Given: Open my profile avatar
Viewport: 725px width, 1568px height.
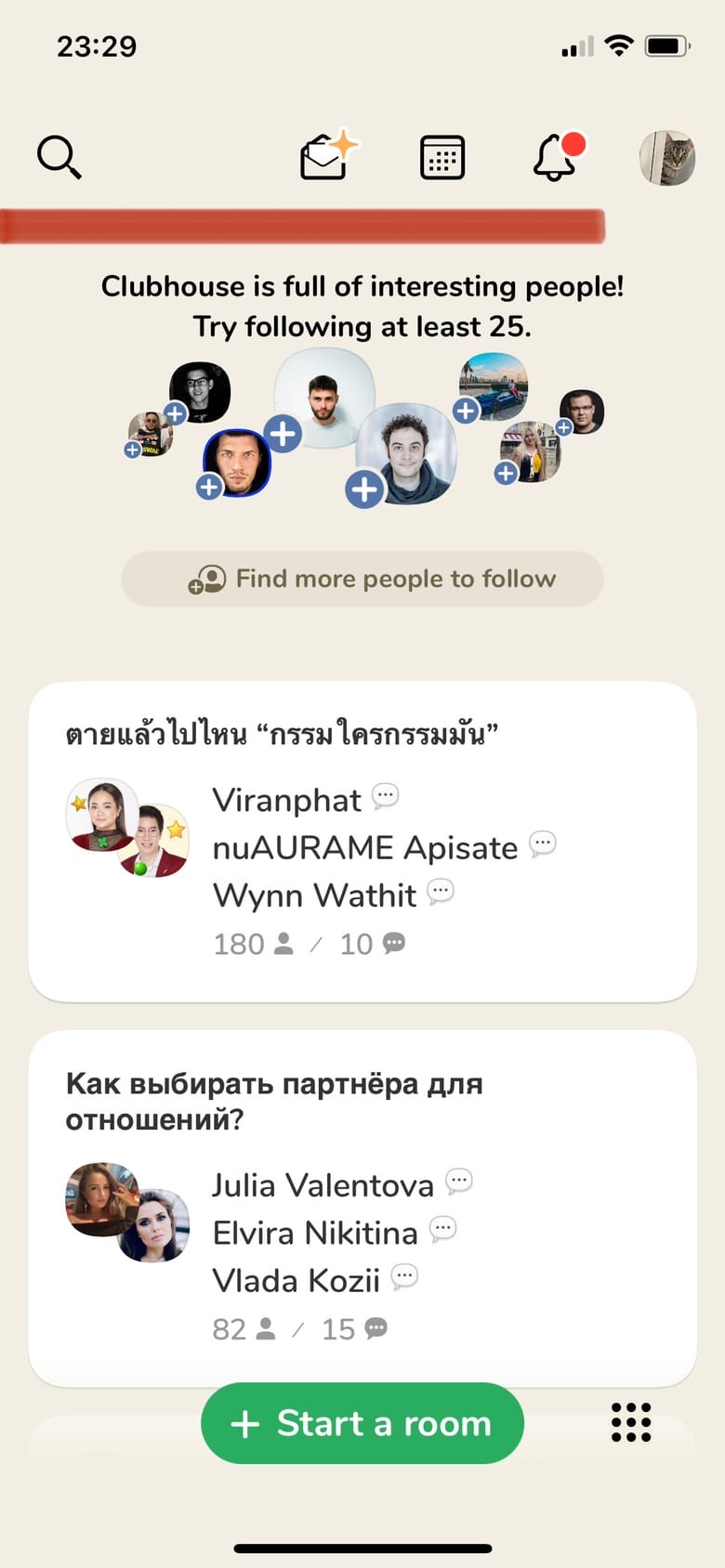Looking at the screenshot, I should point(667,158).
